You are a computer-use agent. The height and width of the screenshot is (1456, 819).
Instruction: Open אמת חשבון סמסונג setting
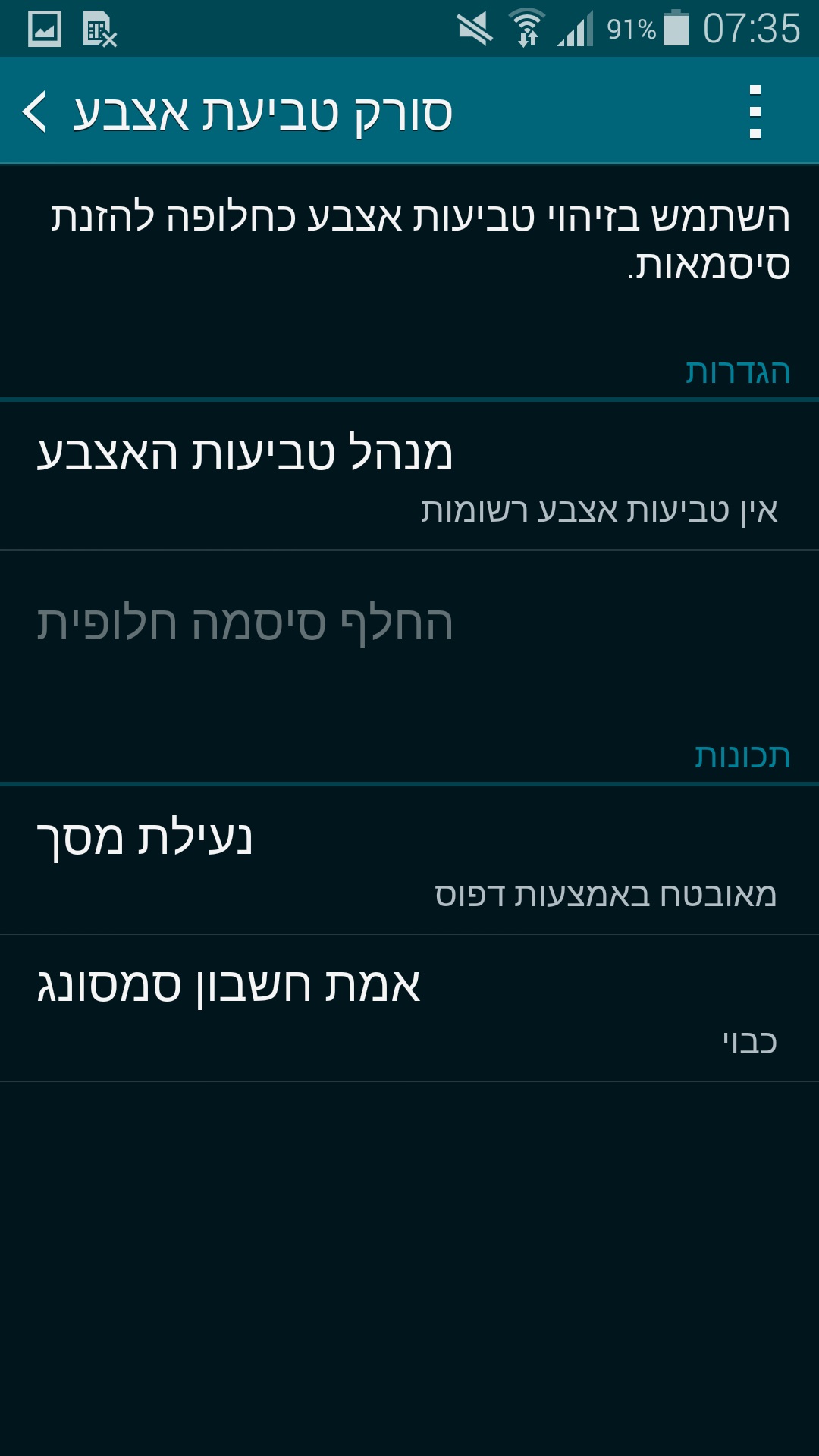[409, 1009]
